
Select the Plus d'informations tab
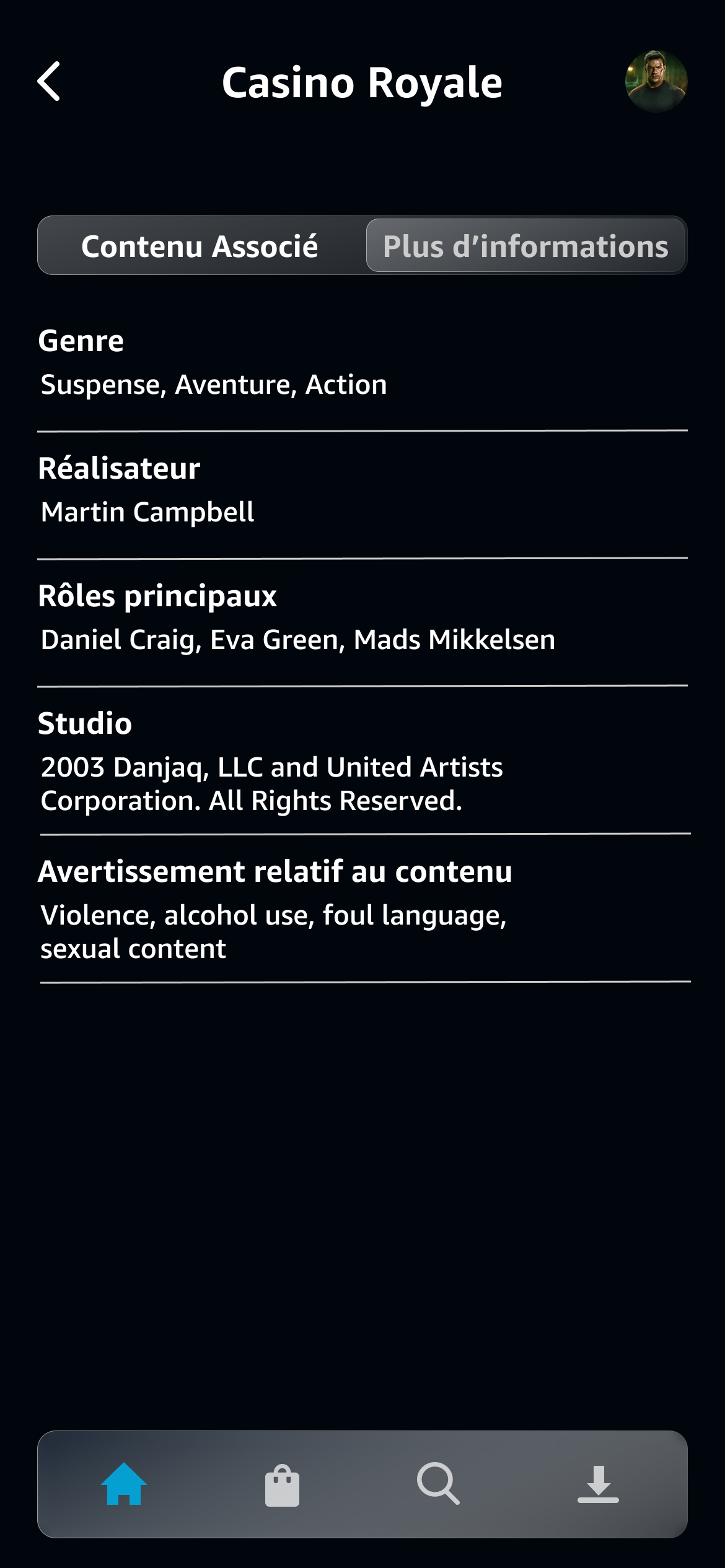click(x=525, y=245)
